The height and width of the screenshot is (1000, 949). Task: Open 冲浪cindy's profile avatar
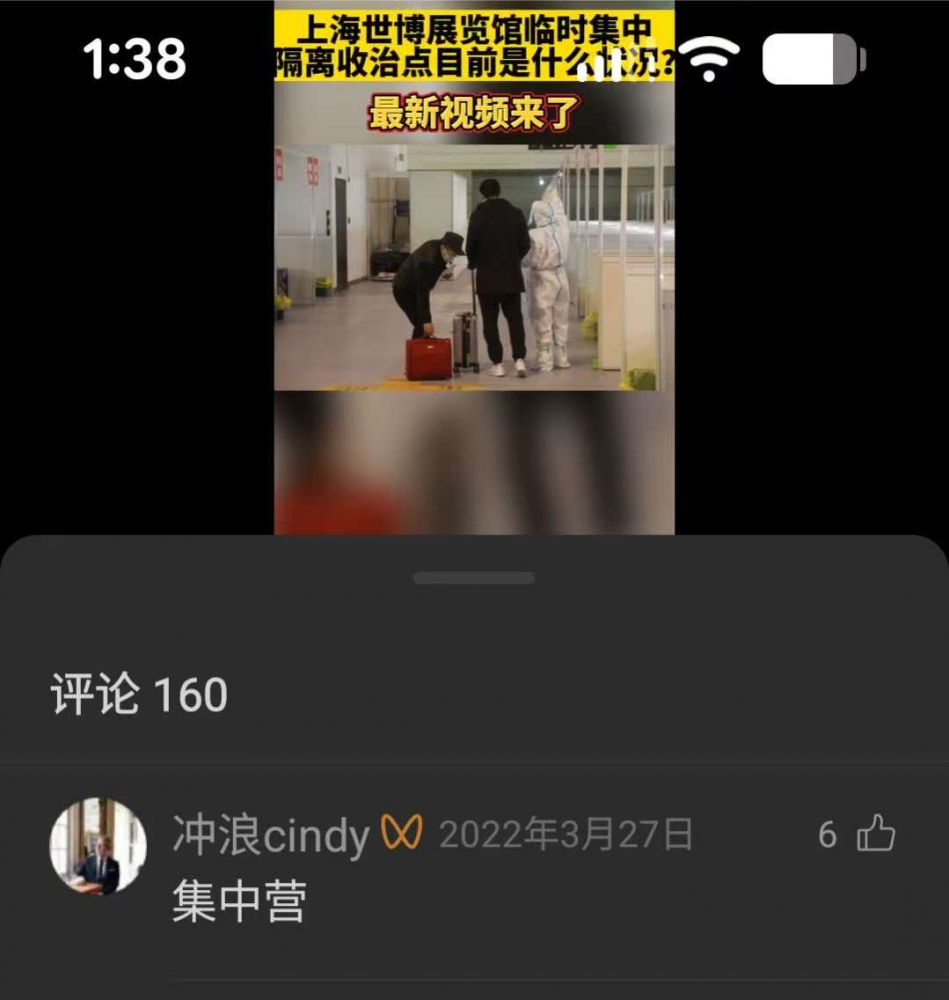98,846
